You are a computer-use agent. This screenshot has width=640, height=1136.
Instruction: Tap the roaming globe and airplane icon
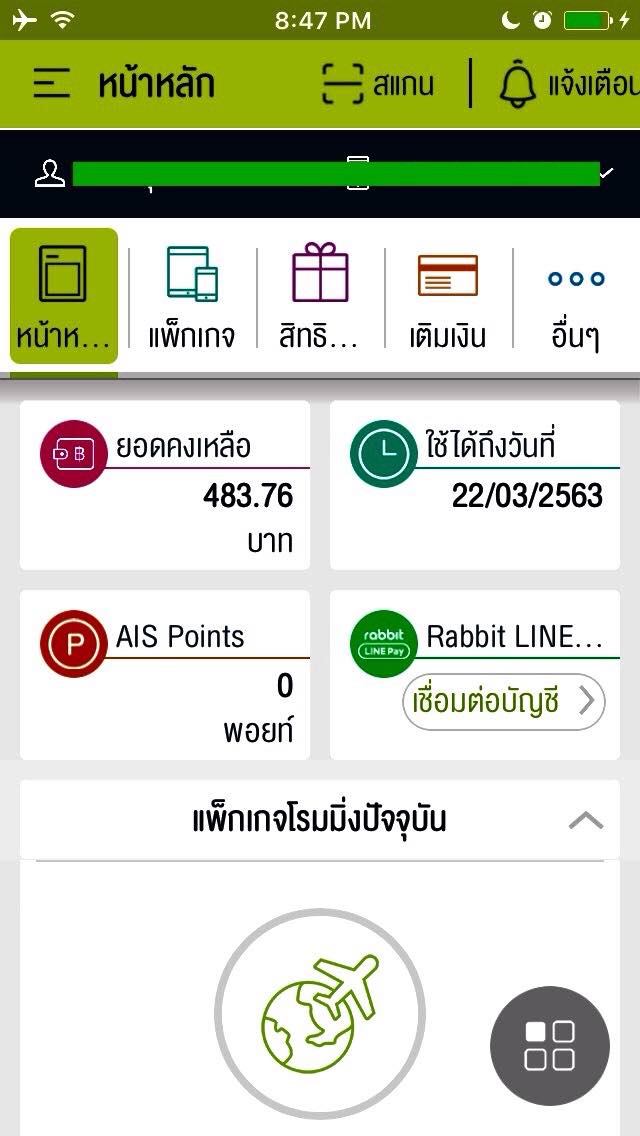pos(320,1013)
